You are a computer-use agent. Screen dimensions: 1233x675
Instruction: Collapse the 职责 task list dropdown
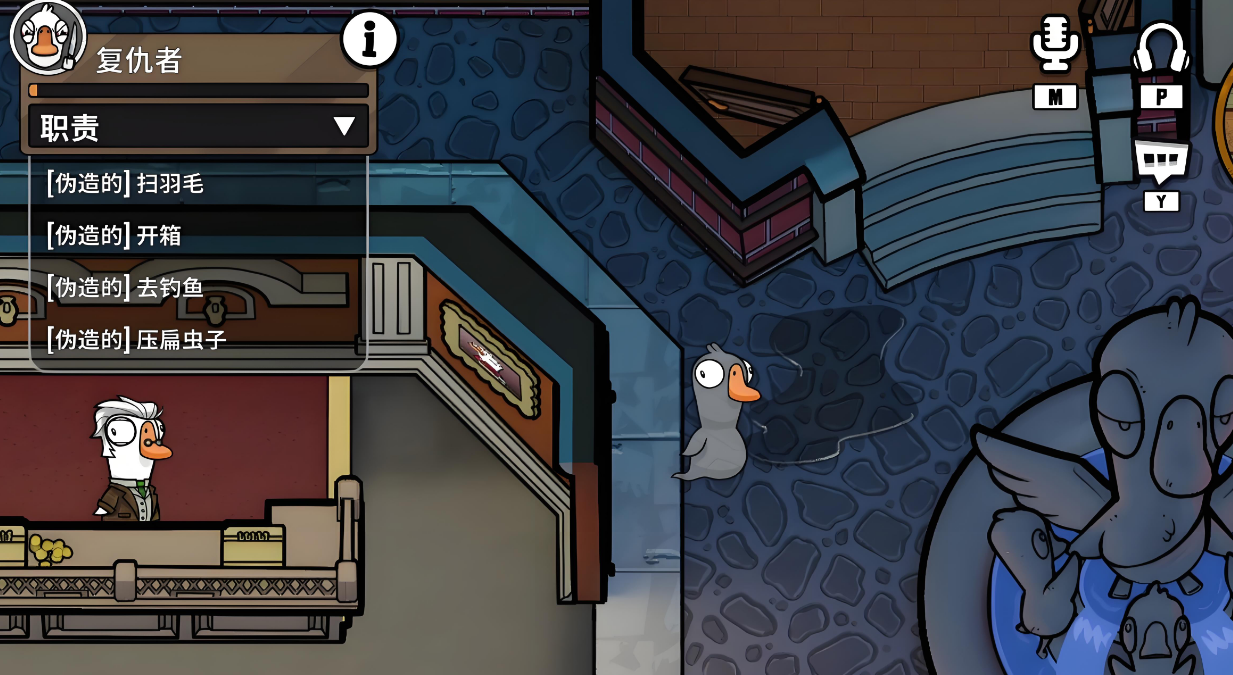click(344, 126)
